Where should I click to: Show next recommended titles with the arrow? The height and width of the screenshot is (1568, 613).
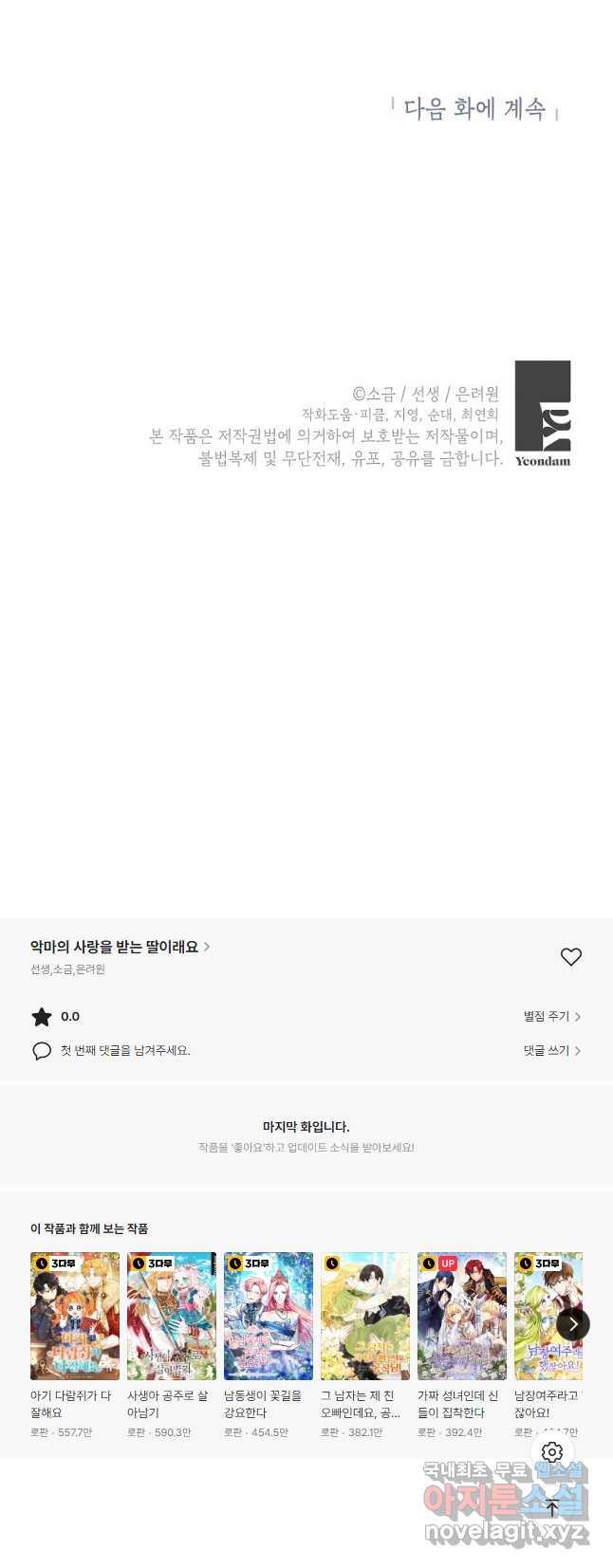click(572, 1324)
